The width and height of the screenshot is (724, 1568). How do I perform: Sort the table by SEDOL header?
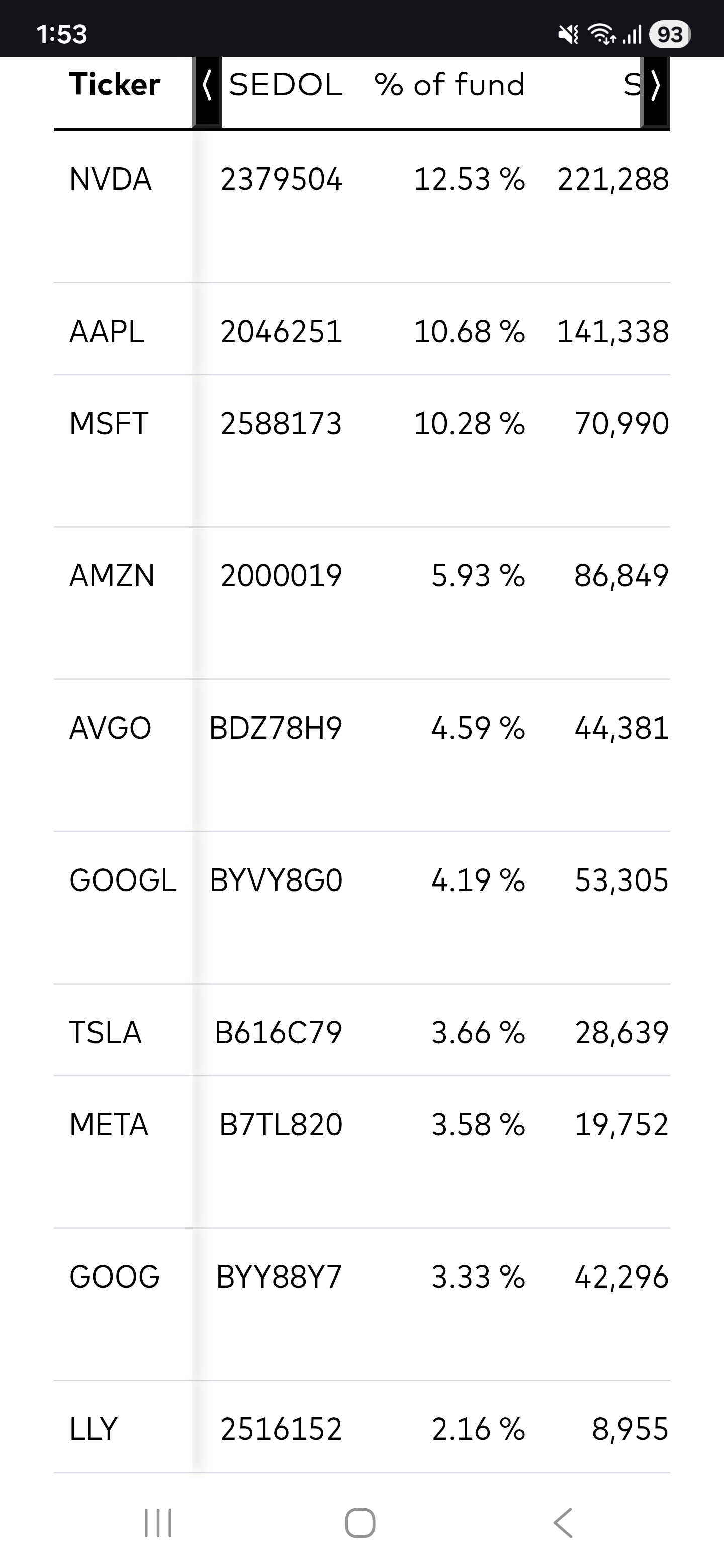pos(286,84)
